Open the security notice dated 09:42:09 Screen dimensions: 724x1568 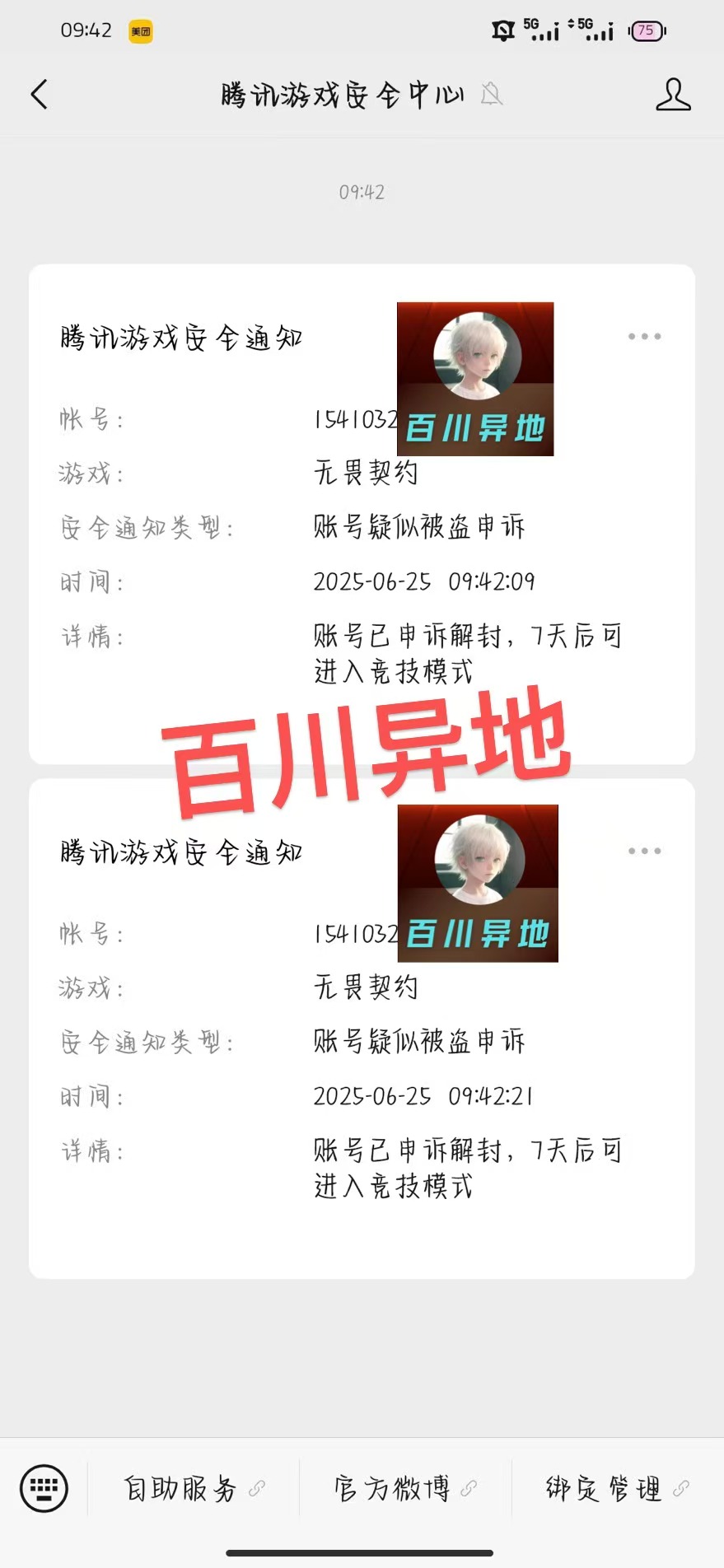coord(362,514)
